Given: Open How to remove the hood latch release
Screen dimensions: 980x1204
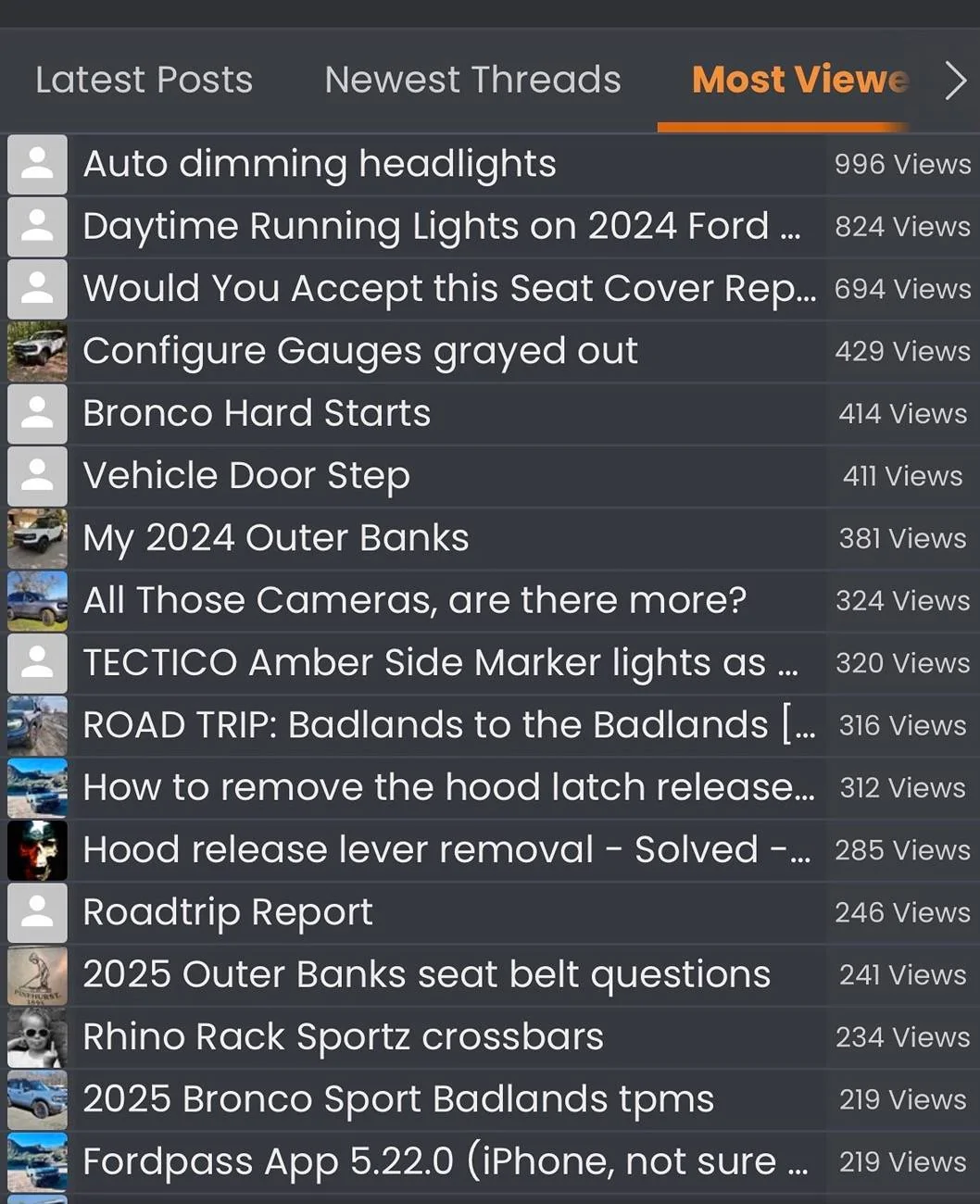Looking at the screenshot, I should [449, 787].
